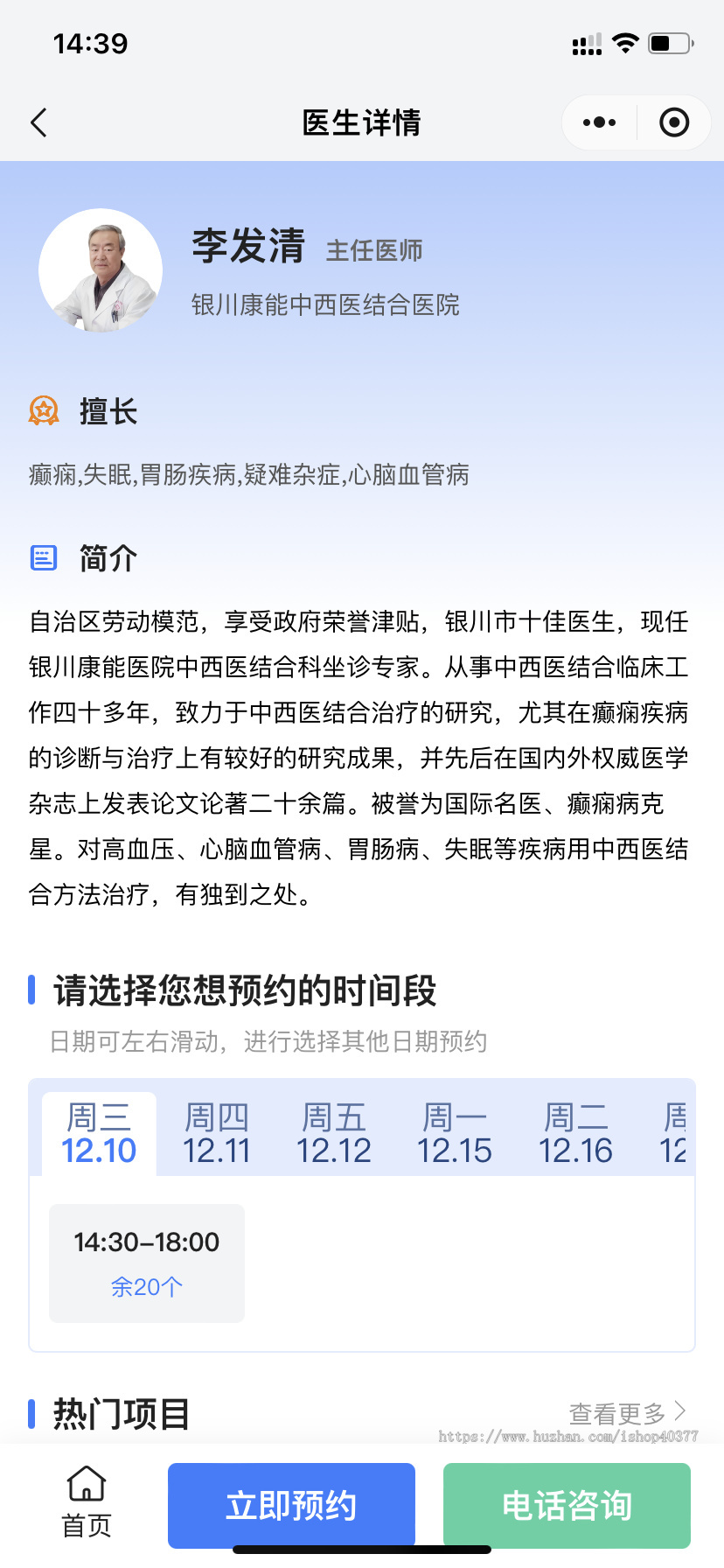Select the 周四 12.11 date tab

[215, 1131]
